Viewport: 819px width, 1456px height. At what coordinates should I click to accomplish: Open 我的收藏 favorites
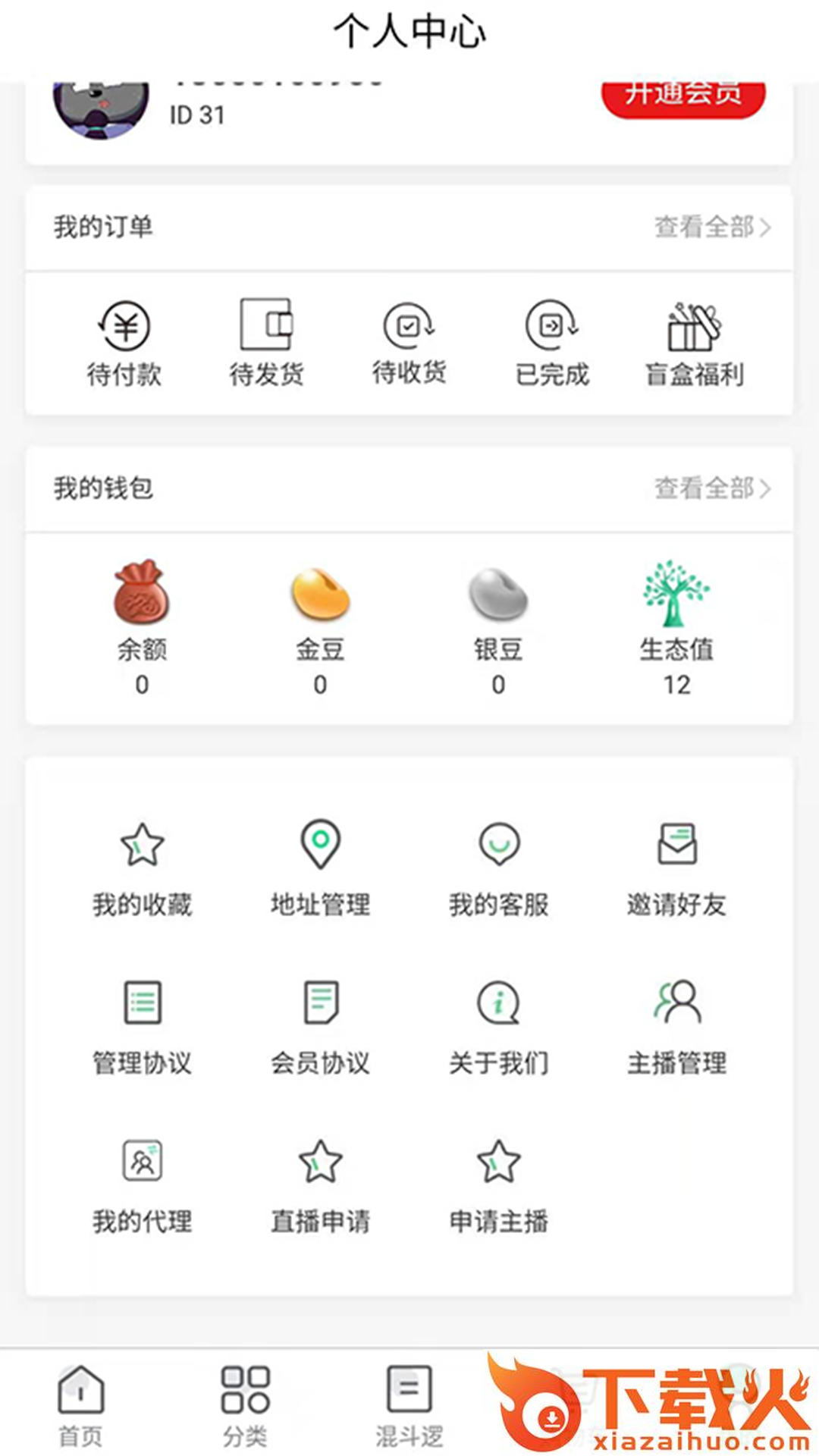coord(142,868)
